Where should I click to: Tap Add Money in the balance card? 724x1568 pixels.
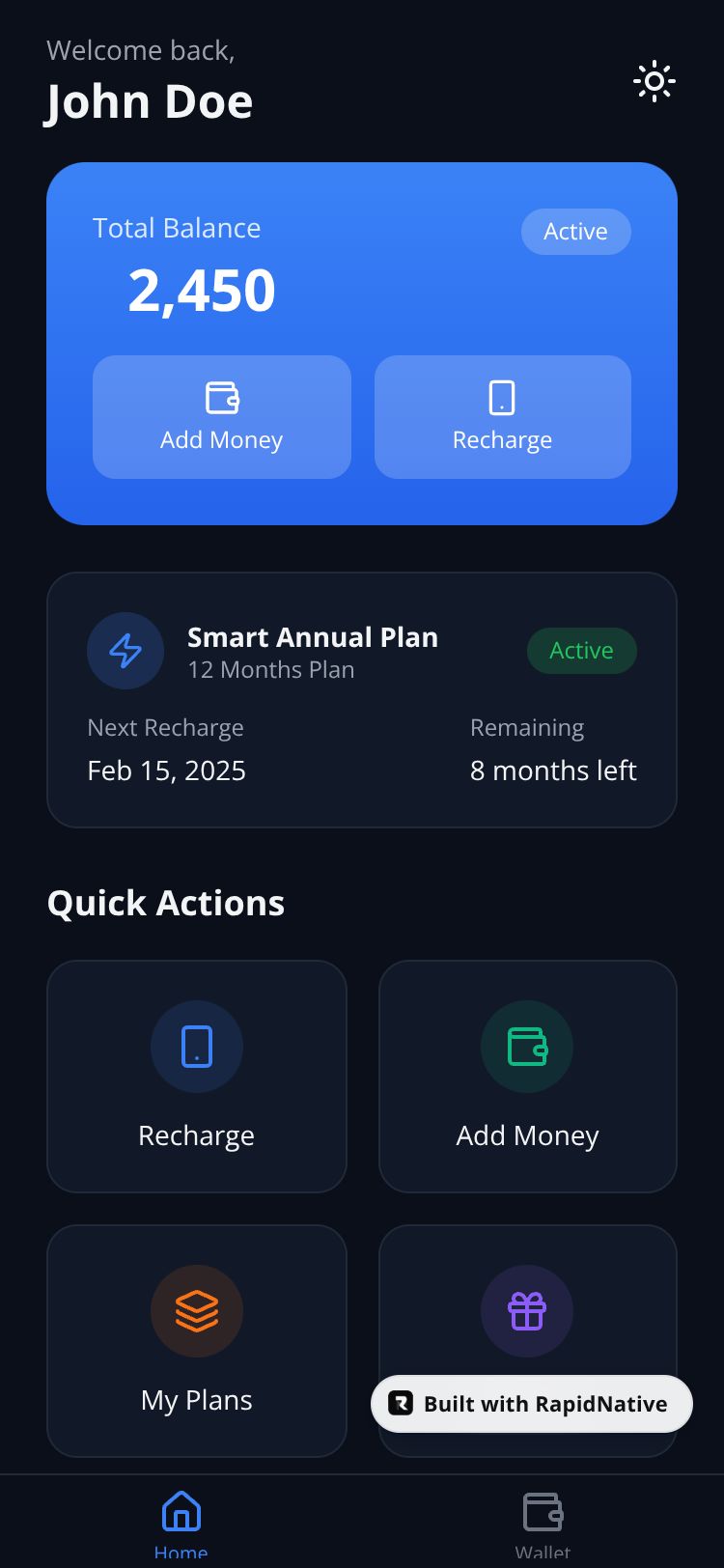(221, 417)
